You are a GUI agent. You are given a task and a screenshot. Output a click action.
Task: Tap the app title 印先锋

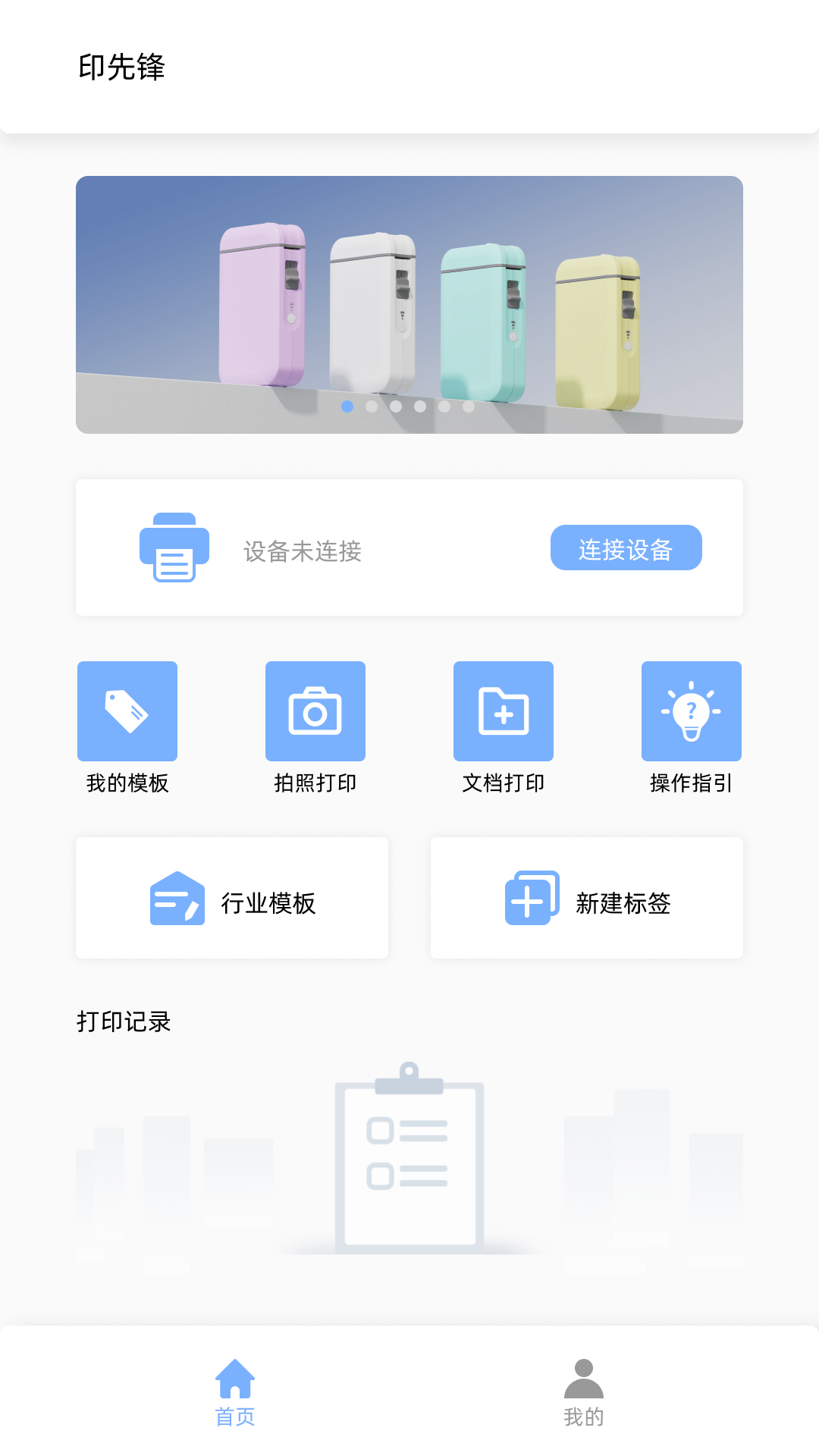tap(124, 67)
